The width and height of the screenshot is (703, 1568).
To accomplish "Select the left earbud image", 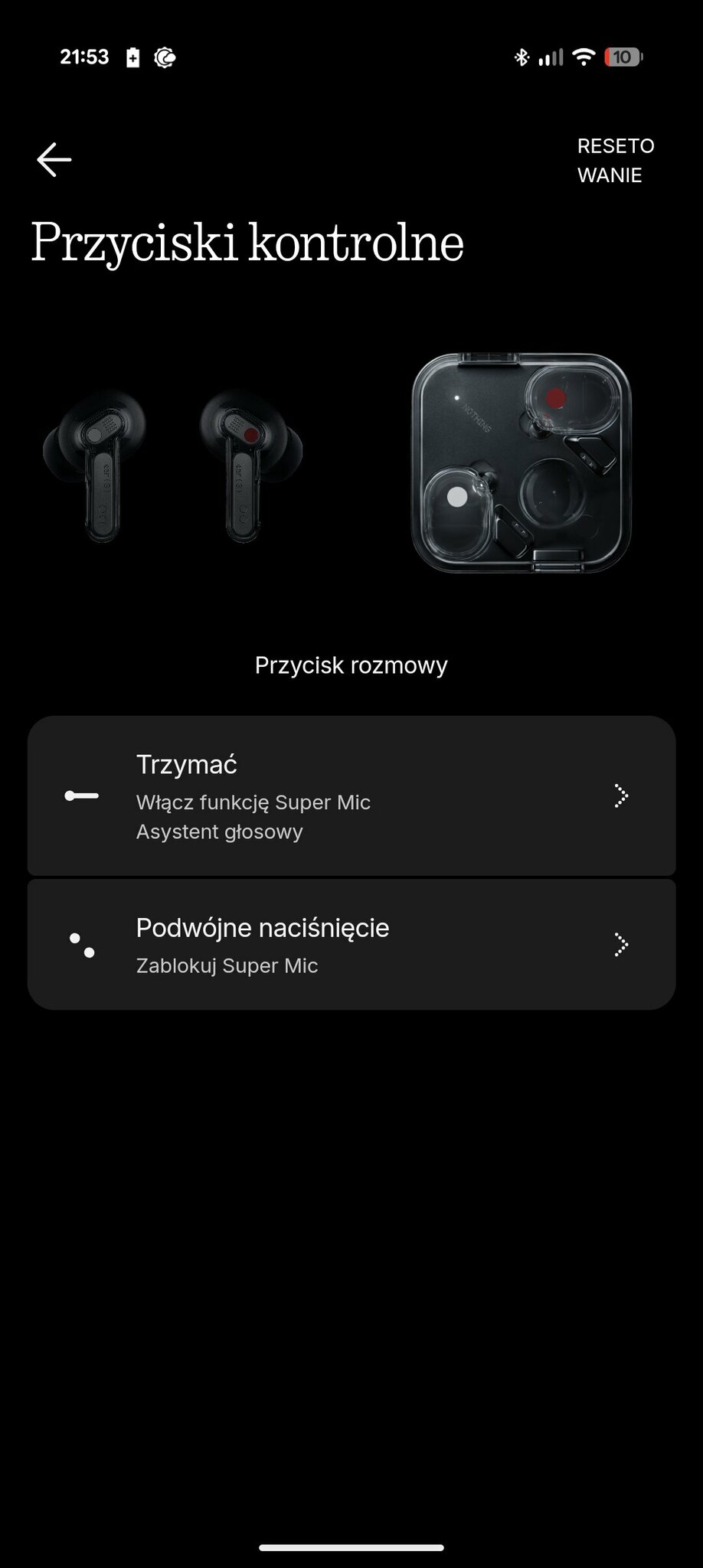I will (96, 465).
